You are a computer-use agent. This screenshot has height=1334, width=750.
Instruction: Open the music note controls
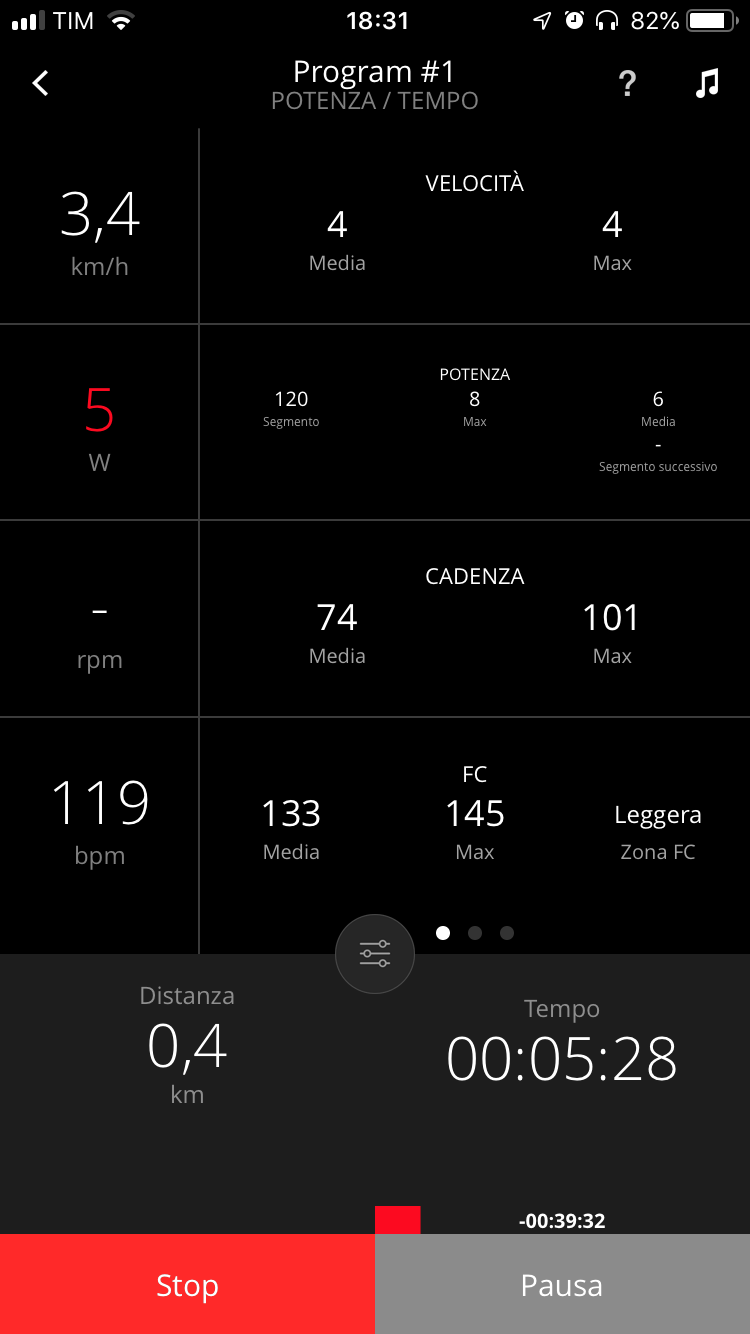coord(707,84)
